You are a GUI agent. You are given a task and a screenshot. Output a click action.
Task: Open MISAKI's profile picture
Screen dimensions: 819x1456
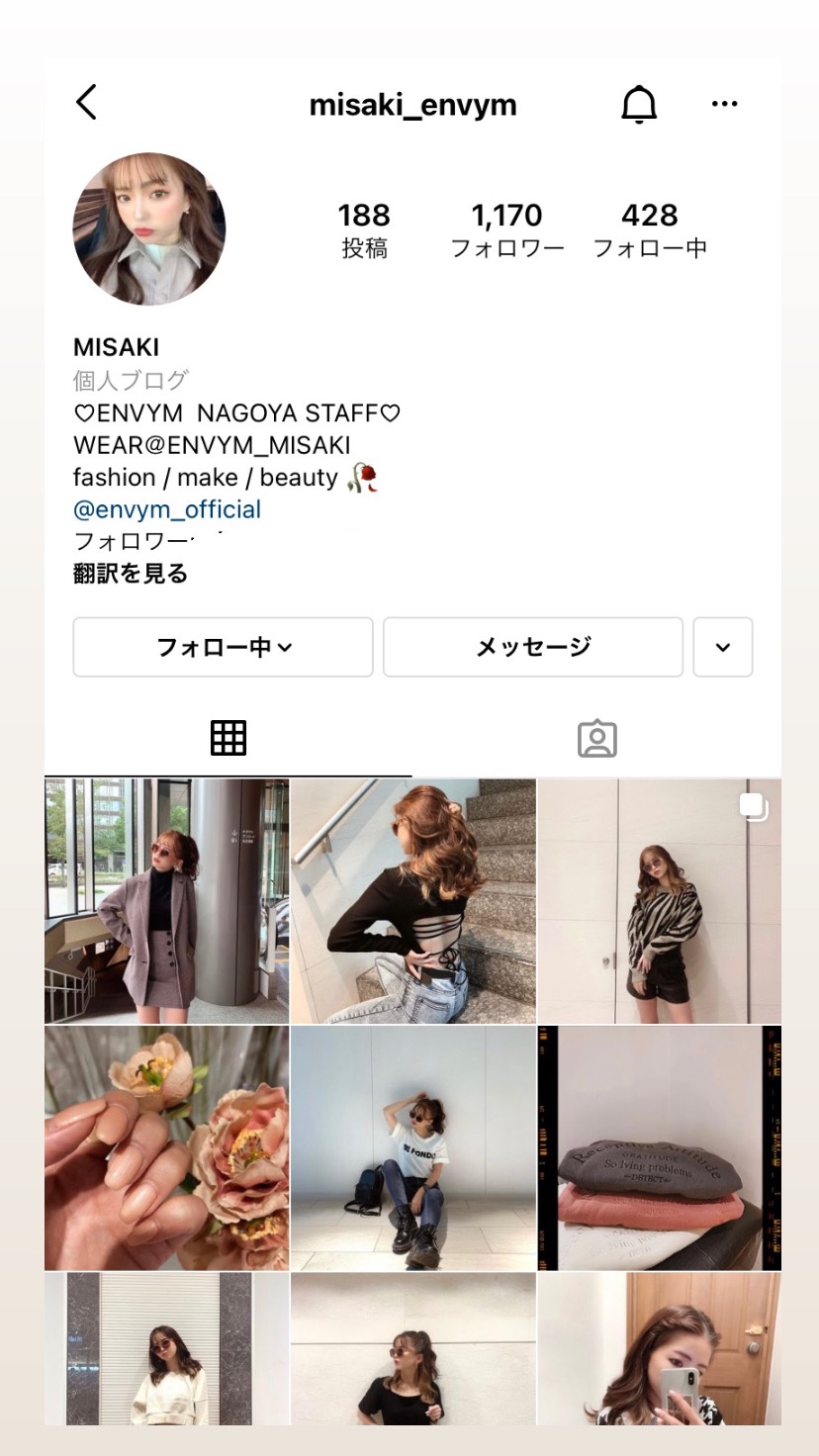[149, 228]
